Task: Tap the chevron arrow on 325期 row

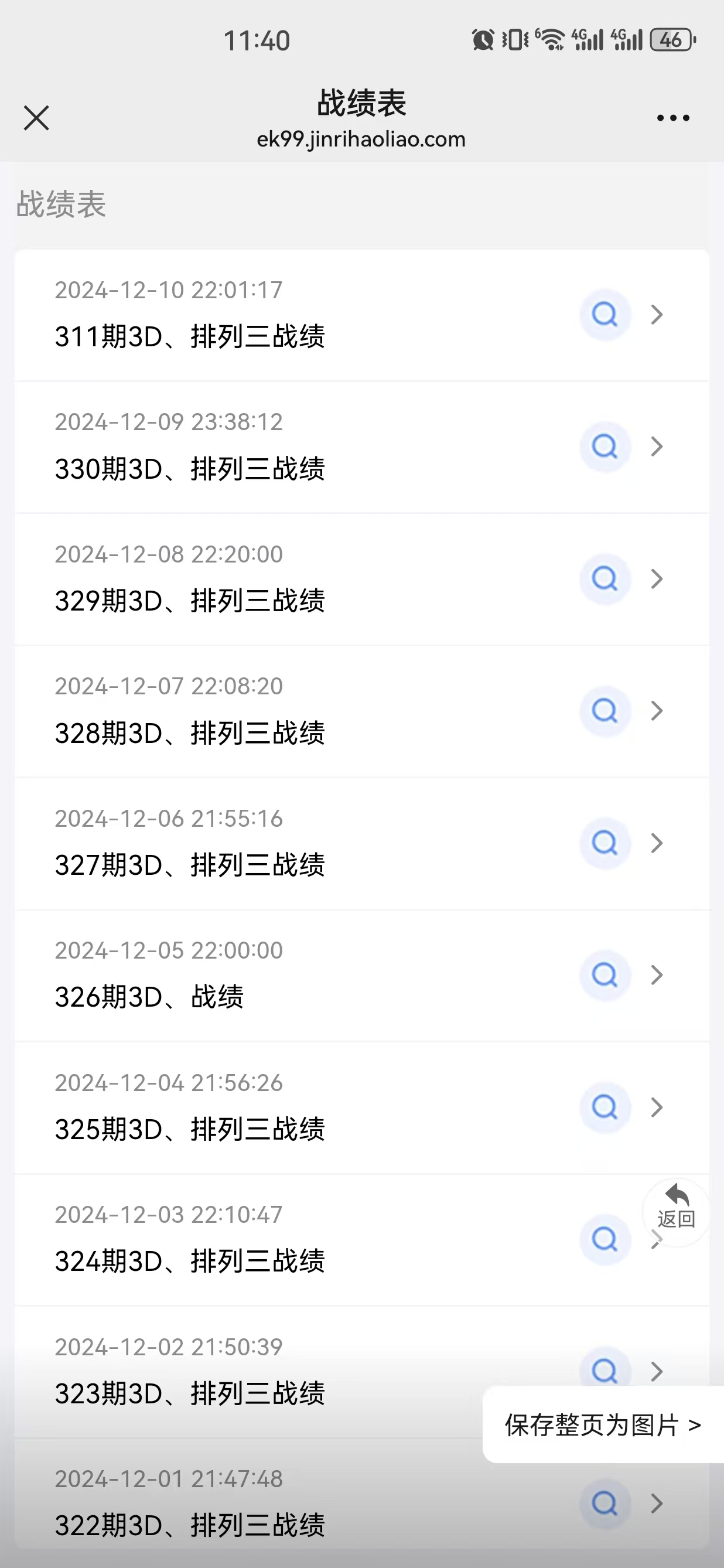Action: (x=657, y=1107)
